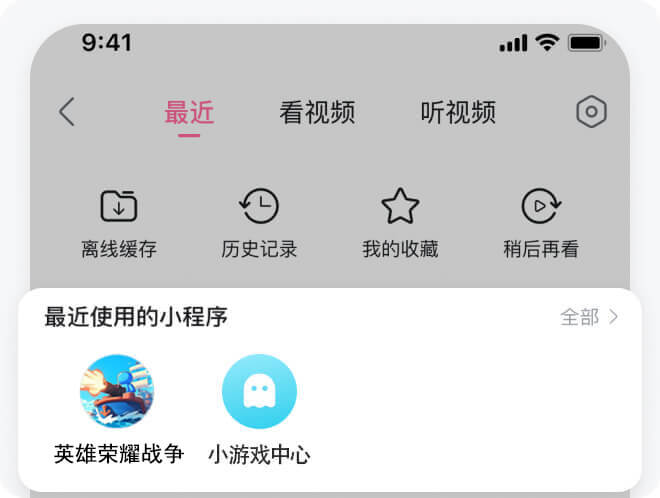
Task: Open settings hexagon icon
Action: [592, 112]
